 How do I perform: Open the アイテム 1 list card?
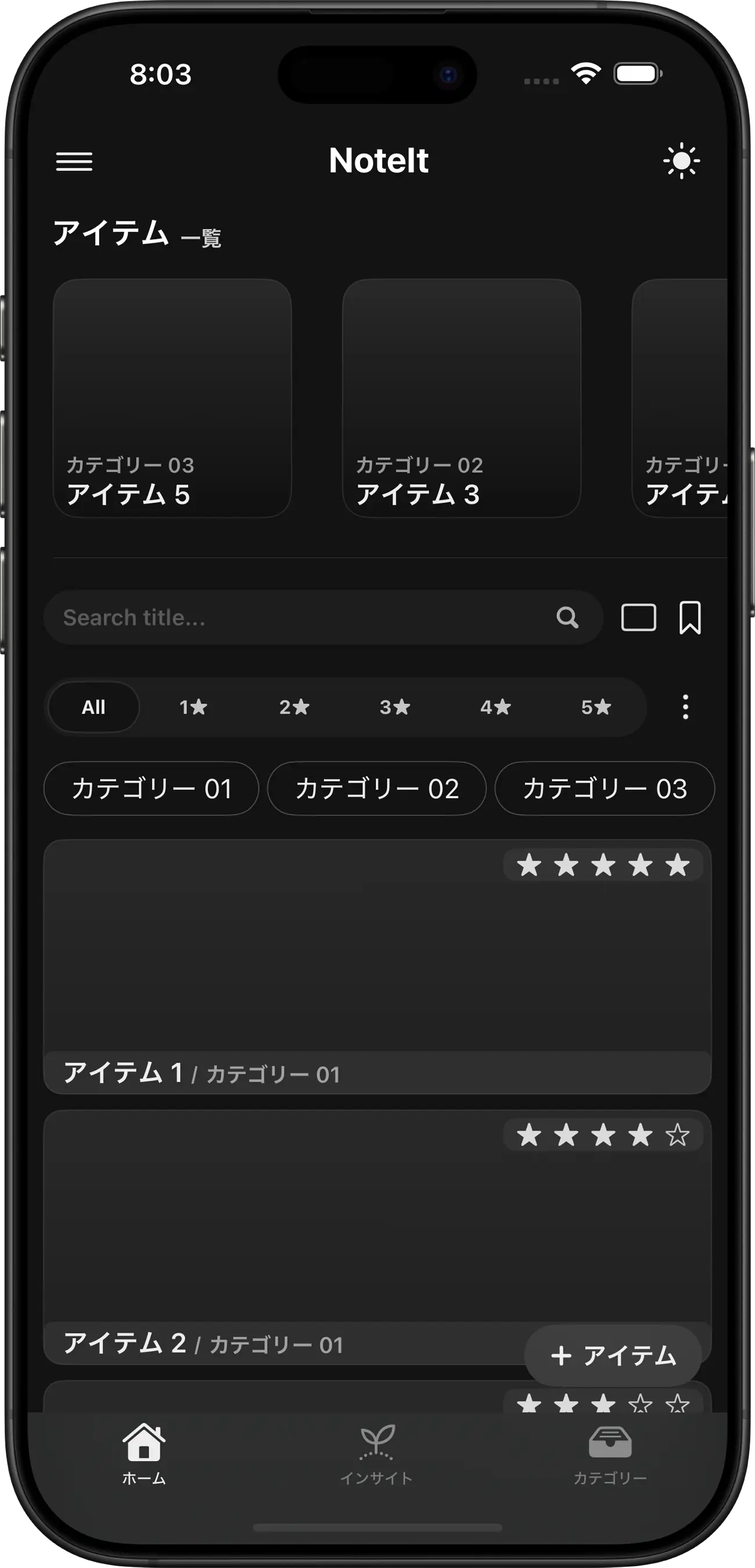377,968
